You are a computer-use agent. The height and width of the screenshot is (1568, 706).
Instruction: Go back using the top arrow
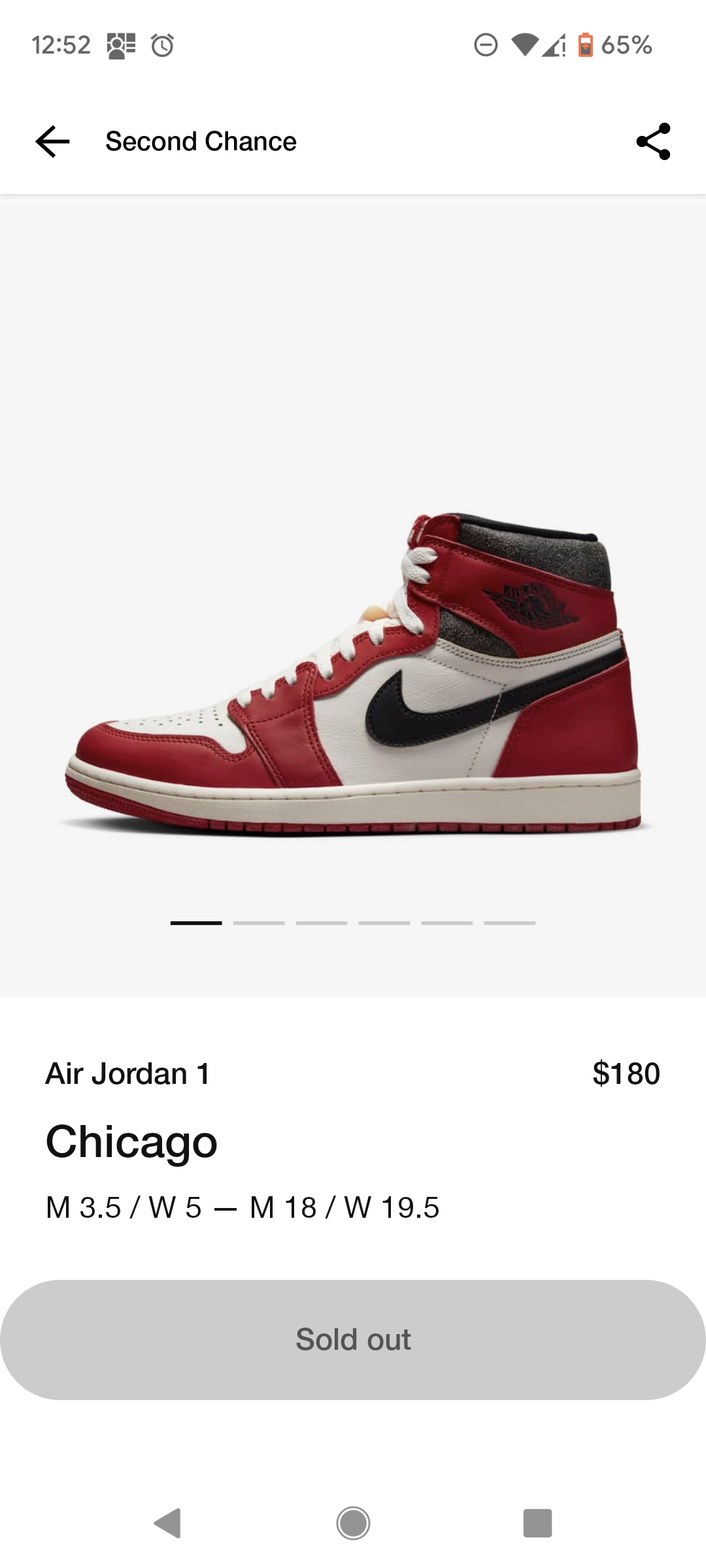click(52, 141)
